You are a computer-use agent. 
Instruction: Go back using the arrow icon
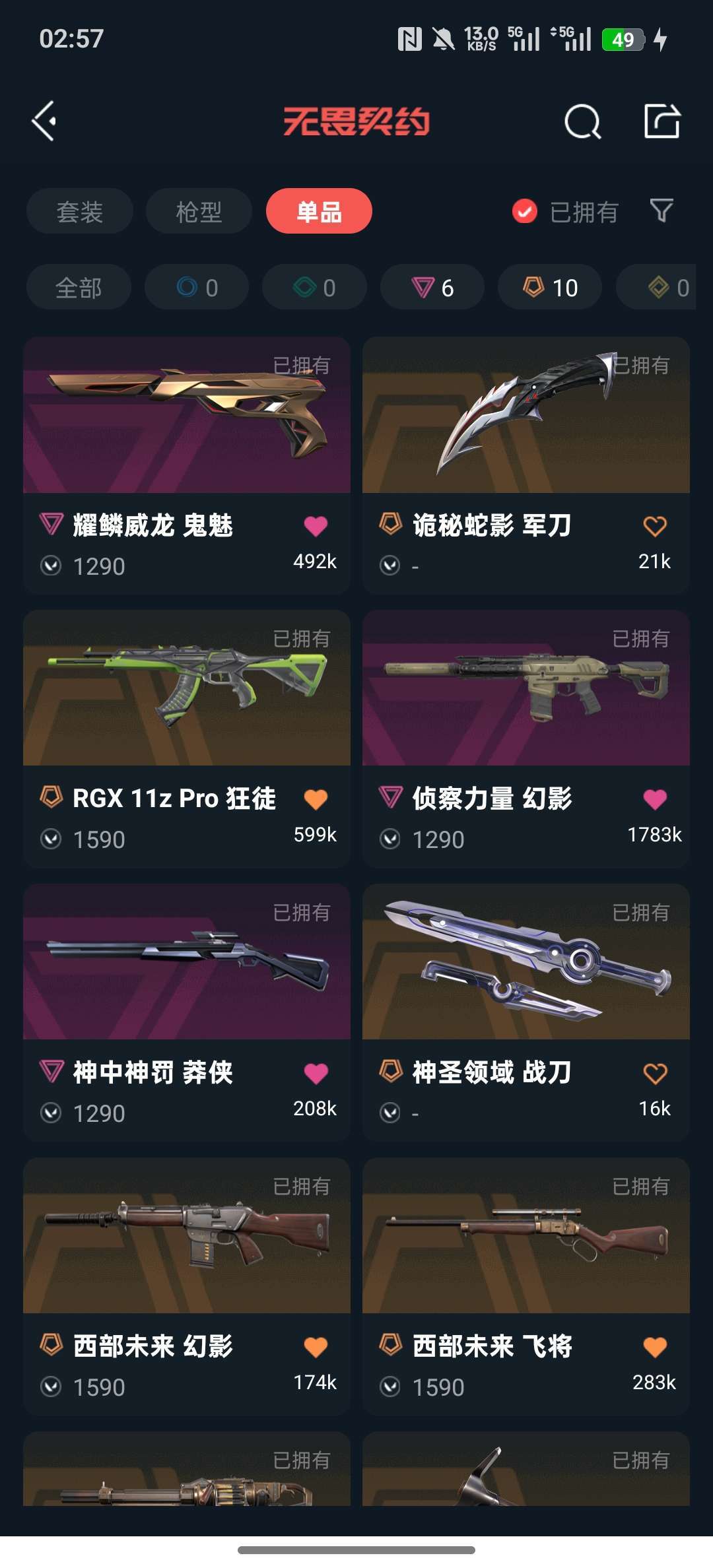click(44, 122)
